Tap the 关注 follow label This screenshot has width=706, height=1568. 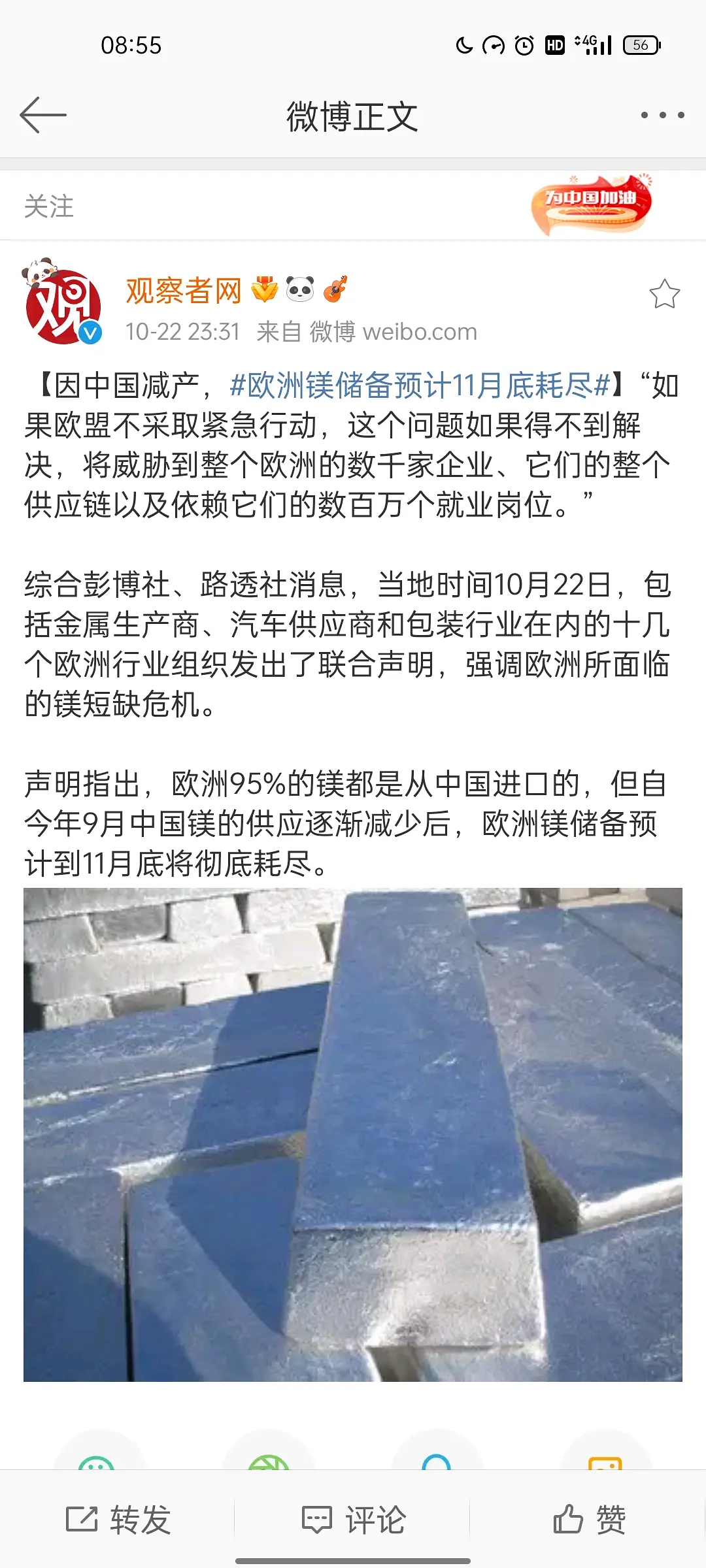tap(49, 206)
